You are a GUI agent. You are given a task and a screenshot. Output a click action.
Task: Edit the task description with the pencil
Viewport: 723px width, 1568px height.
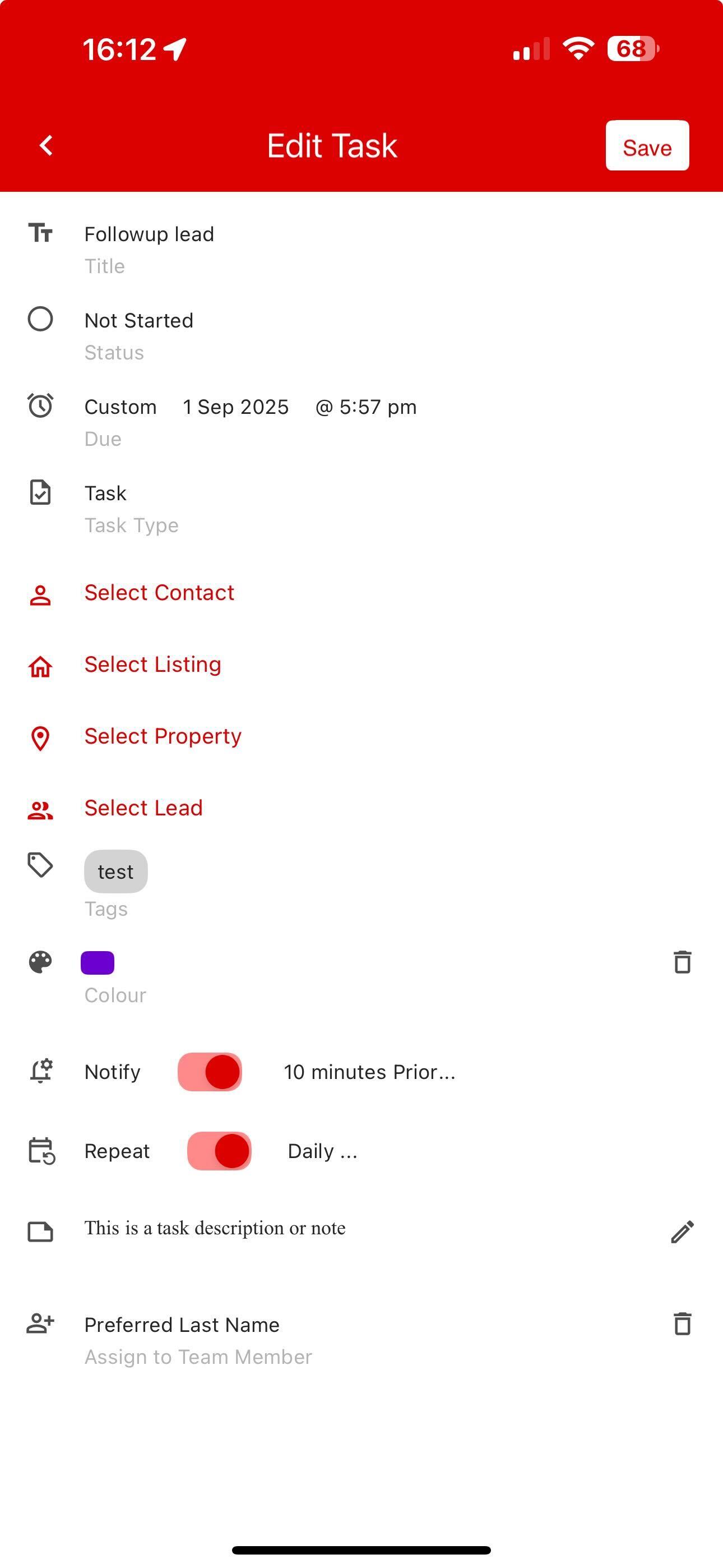point(682,1232)
